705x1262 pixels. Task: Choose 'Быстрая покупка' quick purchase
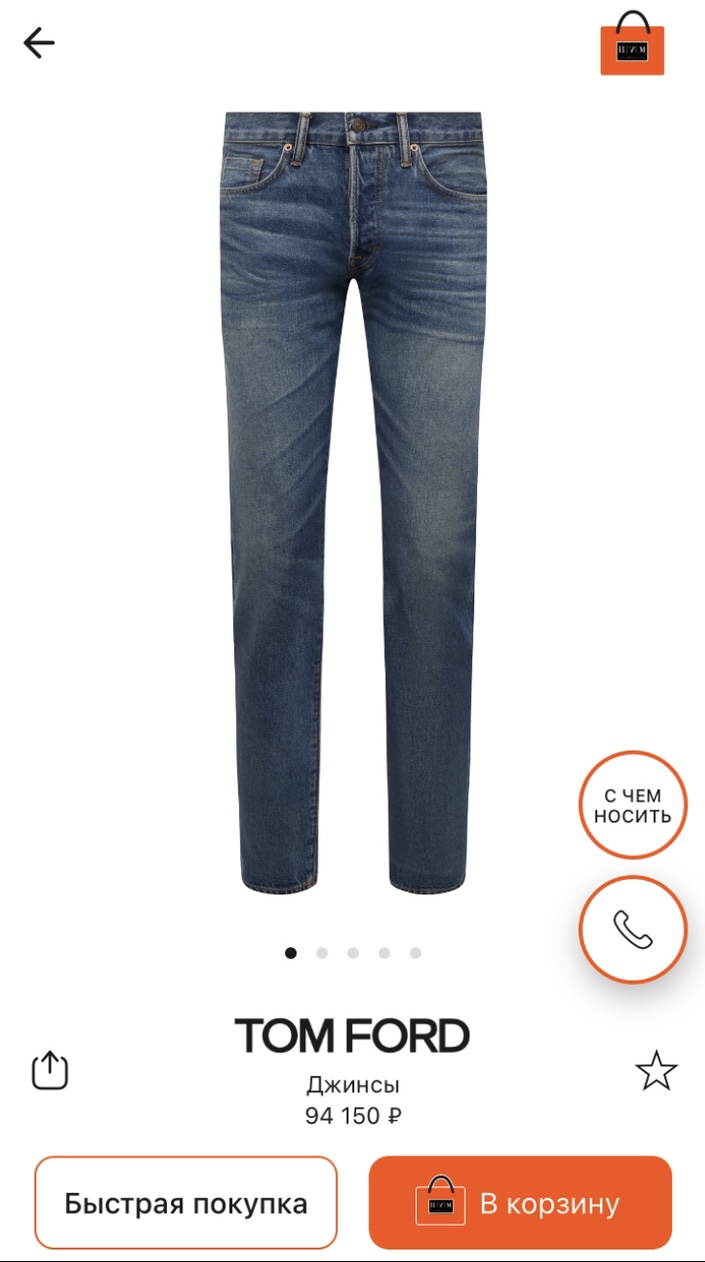point(186,1203)
